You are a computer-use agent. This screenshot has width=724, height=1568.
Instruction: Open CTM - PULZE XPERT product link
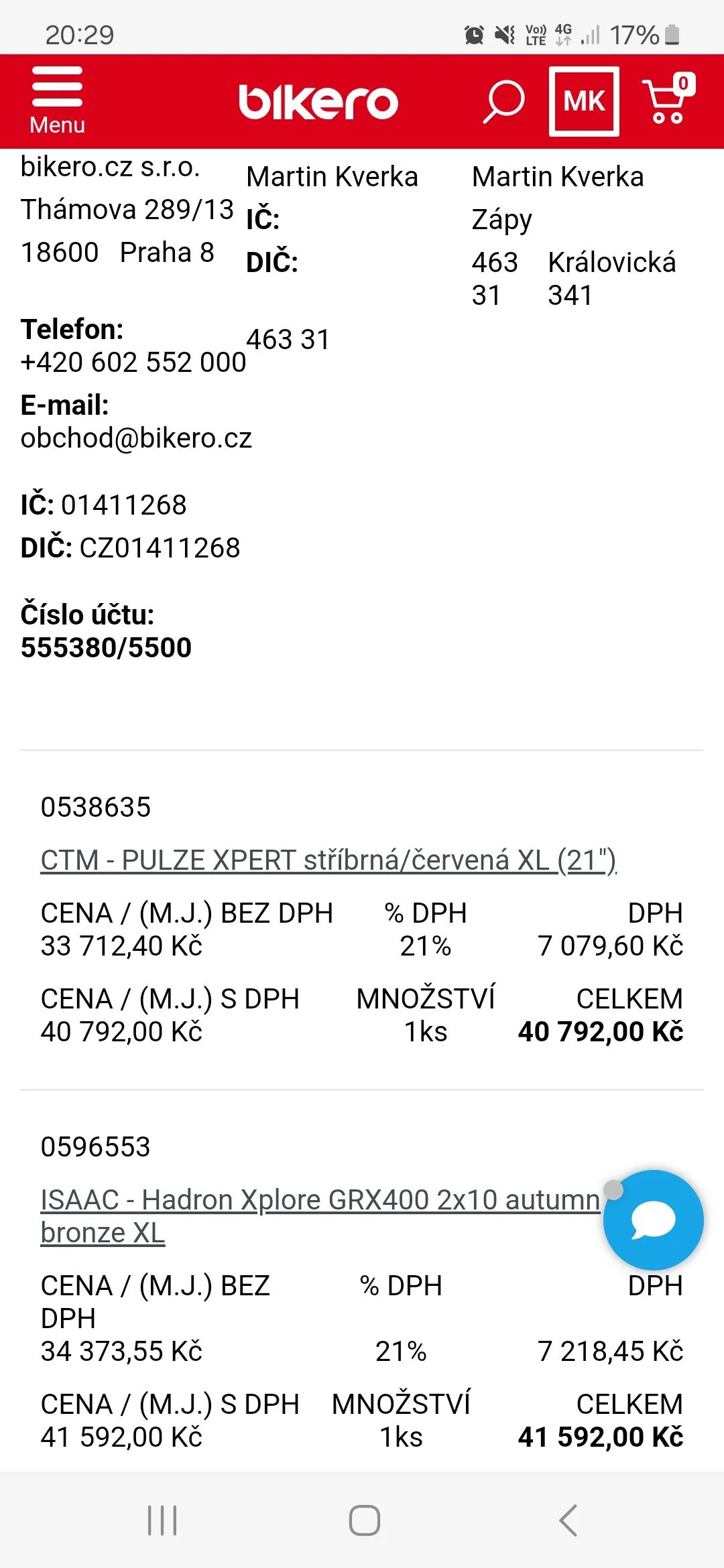click(328, 860)
